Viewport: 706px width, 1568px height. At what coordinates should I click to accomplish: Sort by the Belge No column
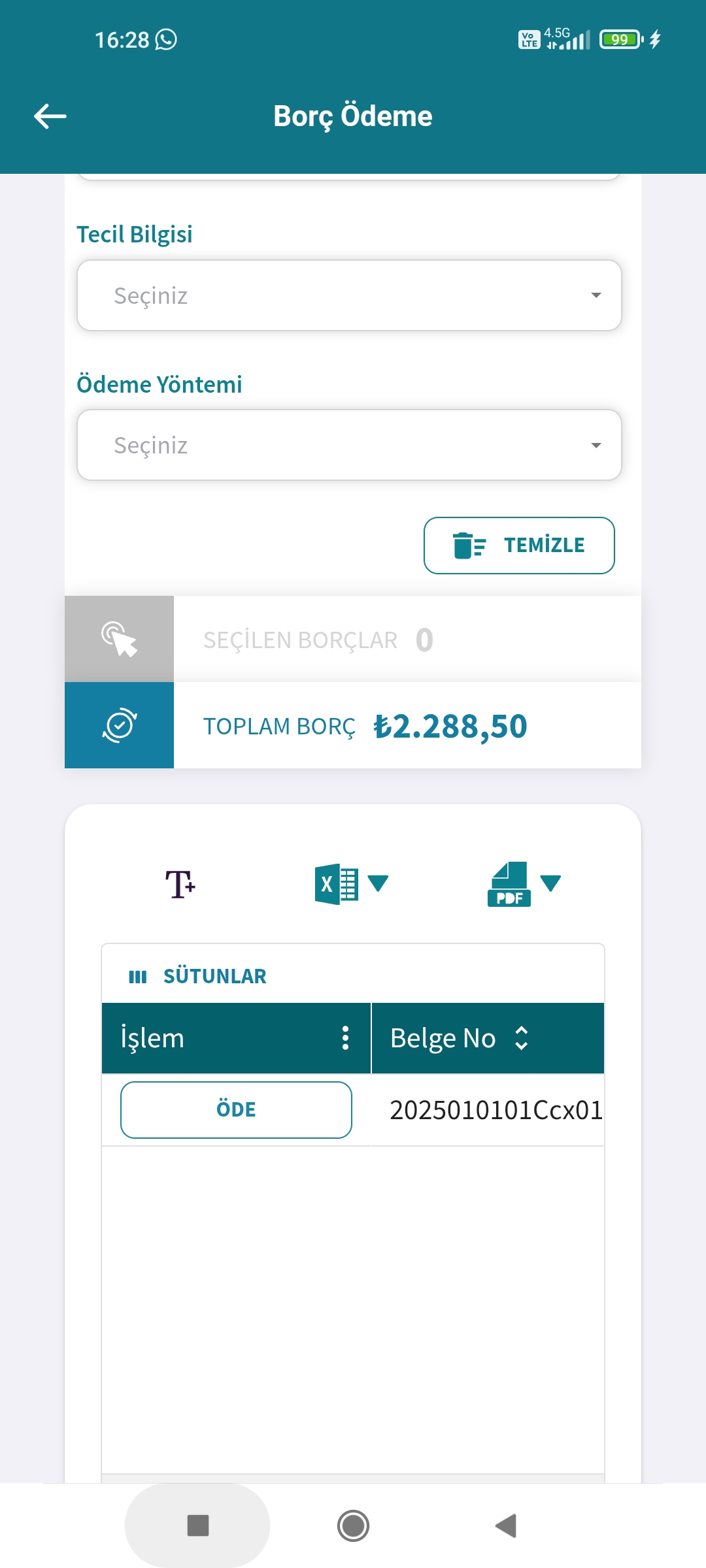pyautogui.click(x=522, y=1037)
